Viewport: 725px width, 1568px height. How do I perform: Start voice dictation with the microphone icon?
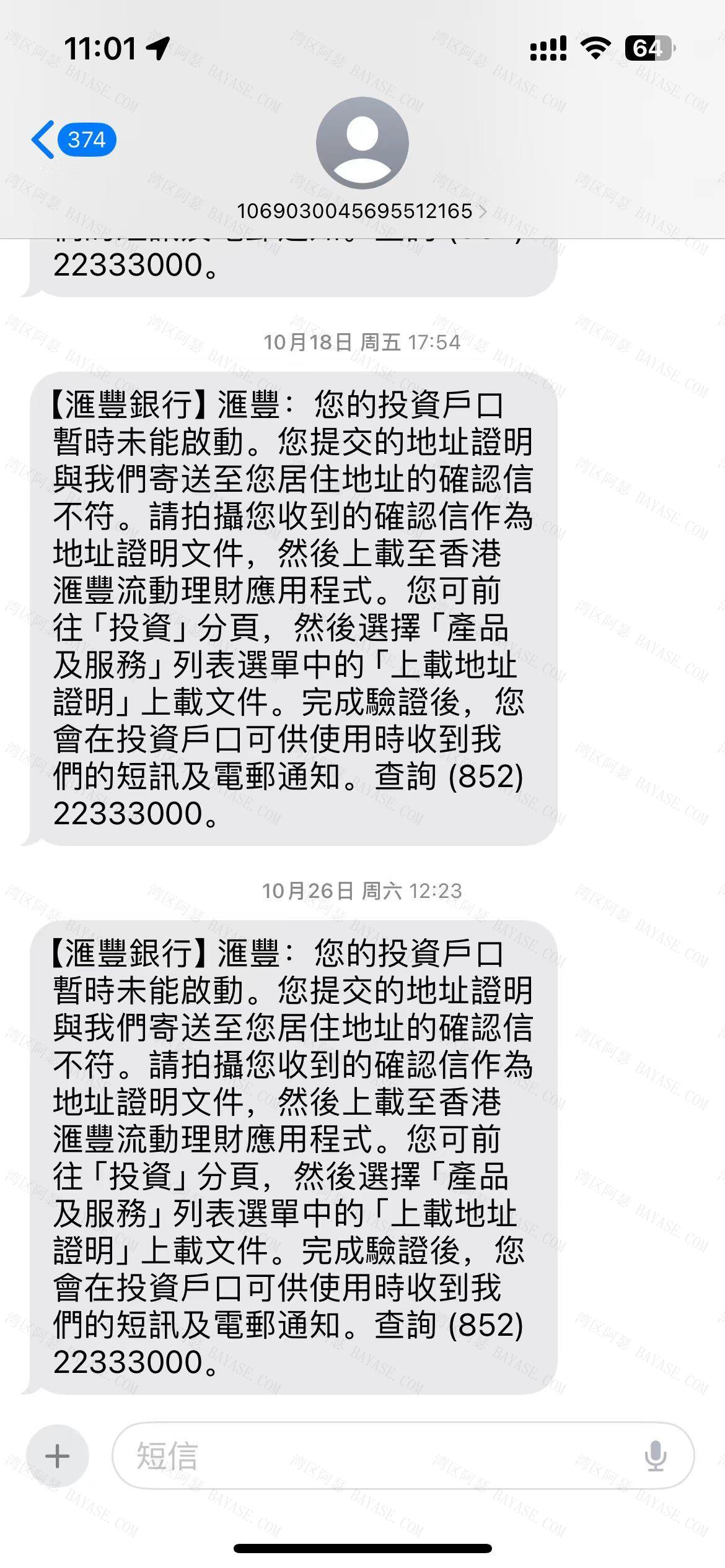pos(655,1456)
